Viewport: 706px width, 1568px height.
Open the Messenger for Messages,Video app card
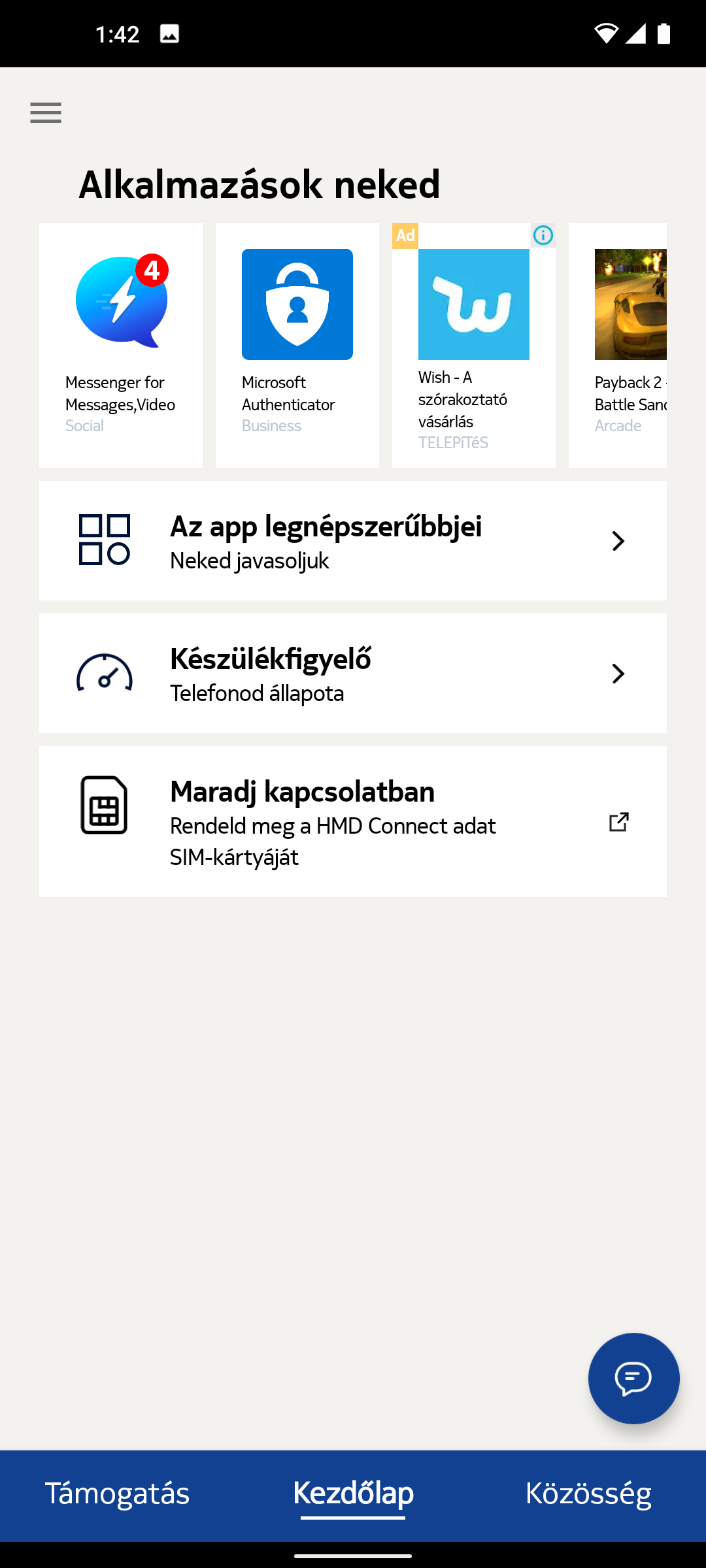121,345
